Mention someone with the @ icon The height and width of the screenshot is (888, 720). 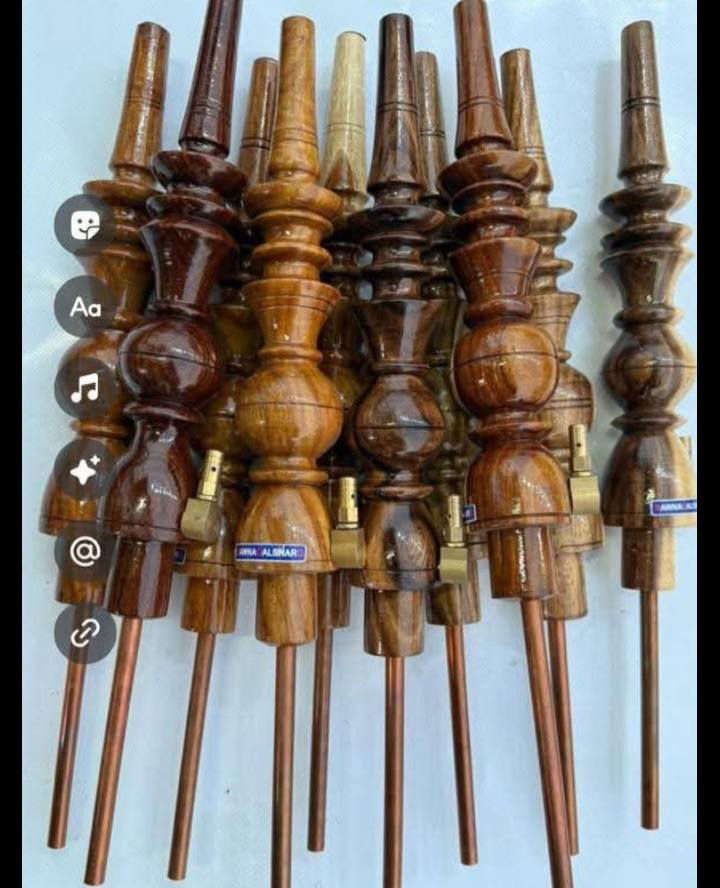click(85, 552)
